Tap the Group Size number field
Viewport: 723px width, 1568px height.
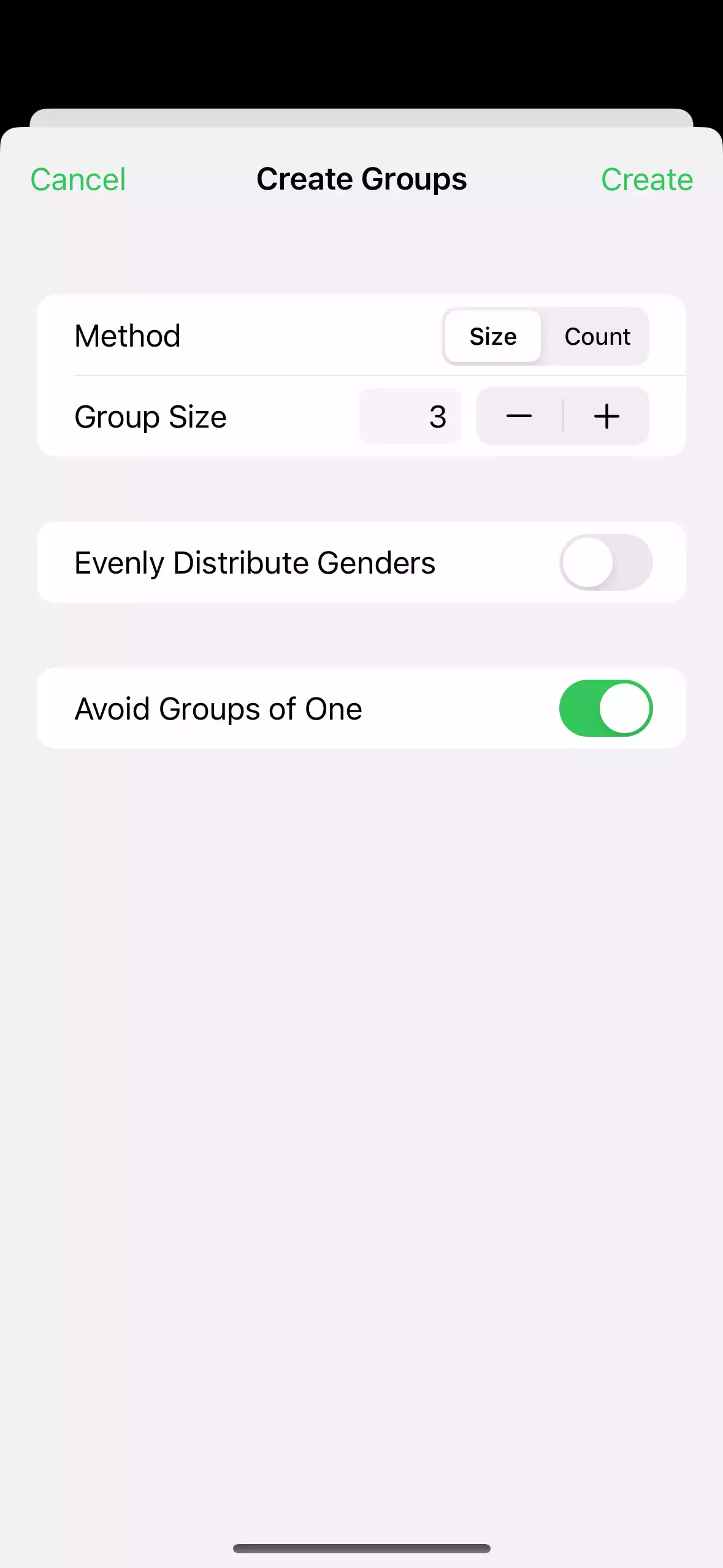point(410,417)
